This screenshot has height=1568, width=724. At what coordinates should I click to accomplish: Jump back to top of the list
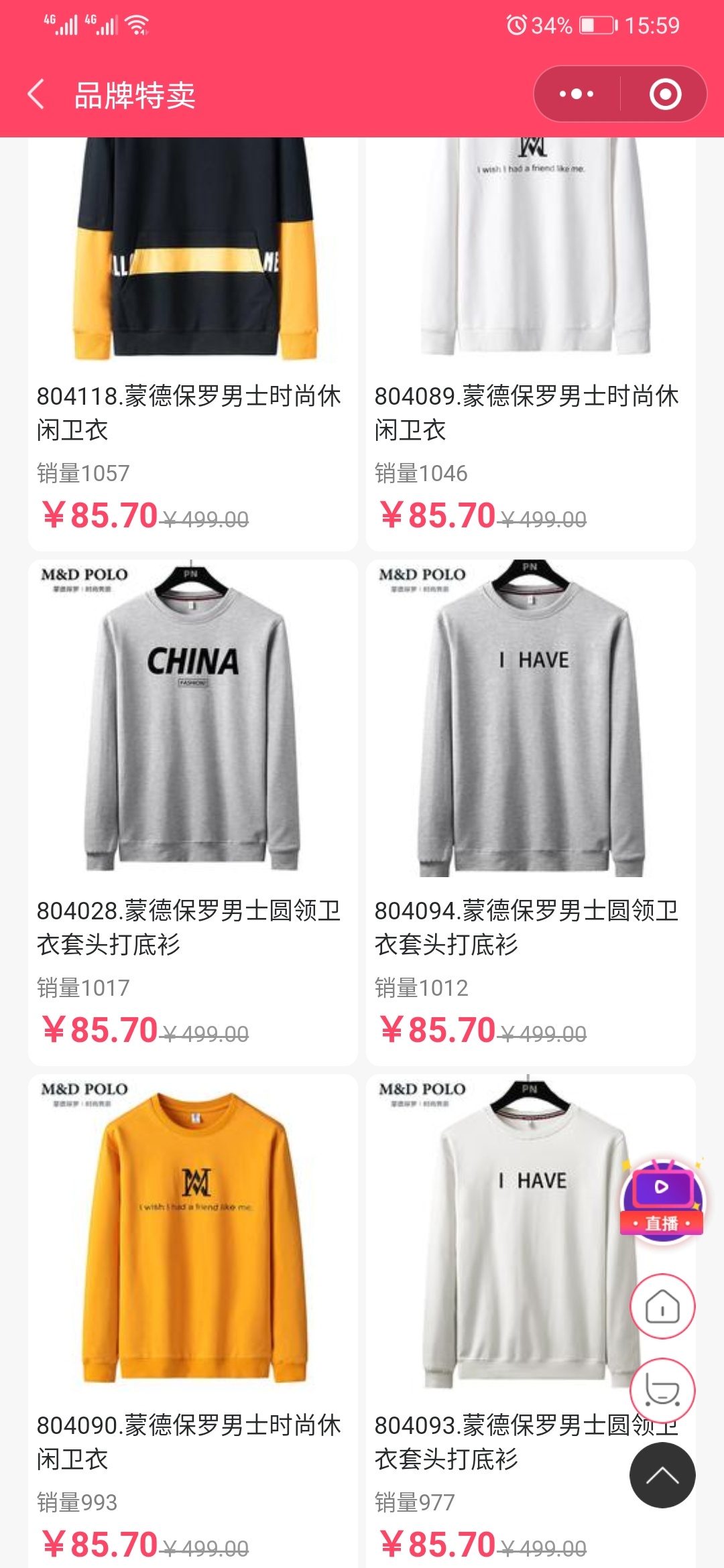pyautogui.click(x=662, y=1476)
